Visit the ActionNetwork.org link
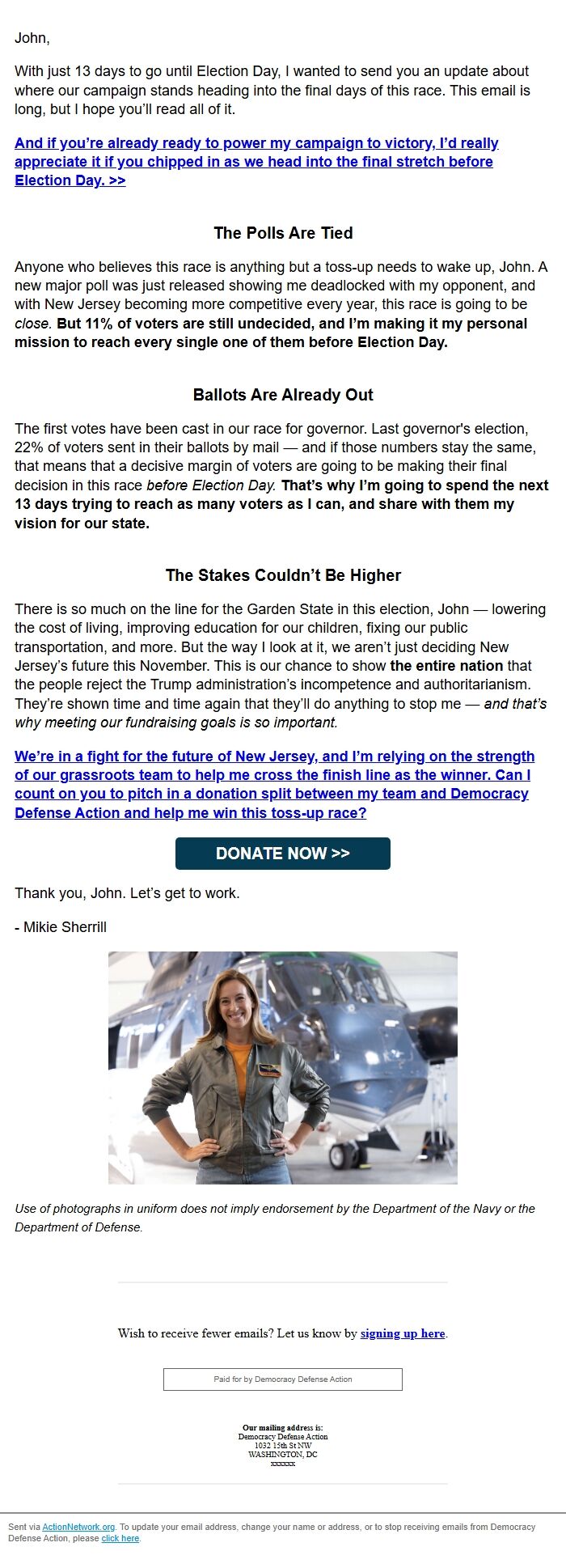The width and height of the screenshot is (566, 1568). coord(78,1527)
